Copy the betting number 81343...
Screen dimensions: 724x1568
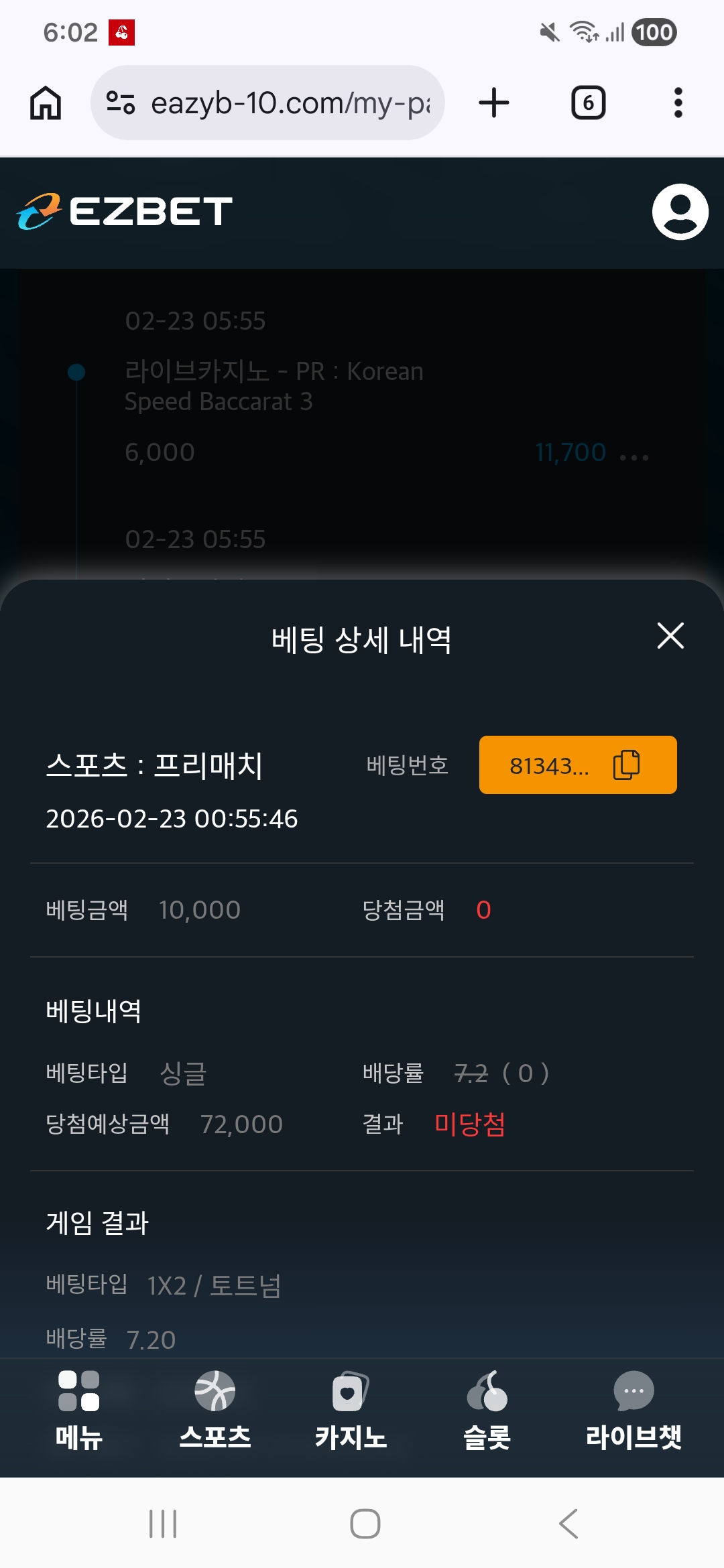(x=626, y=765)
